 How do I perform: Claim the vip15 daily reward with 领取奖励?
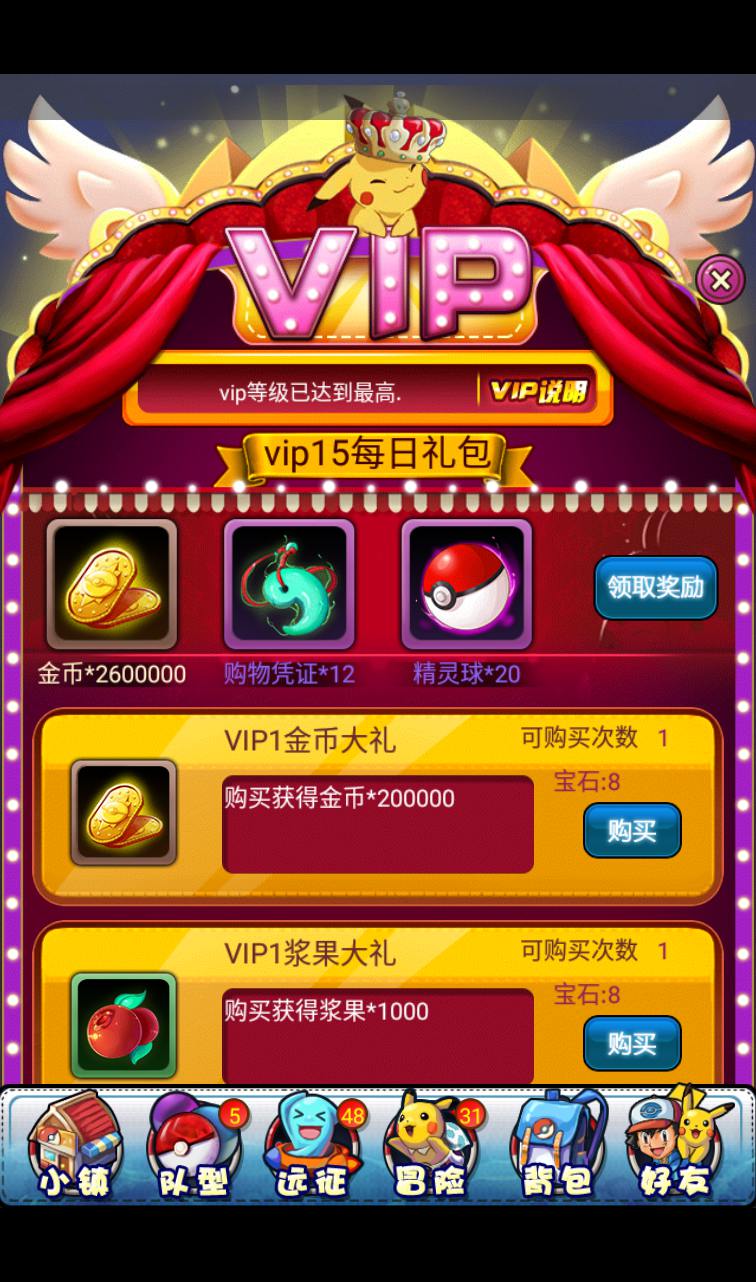[655, 587]
